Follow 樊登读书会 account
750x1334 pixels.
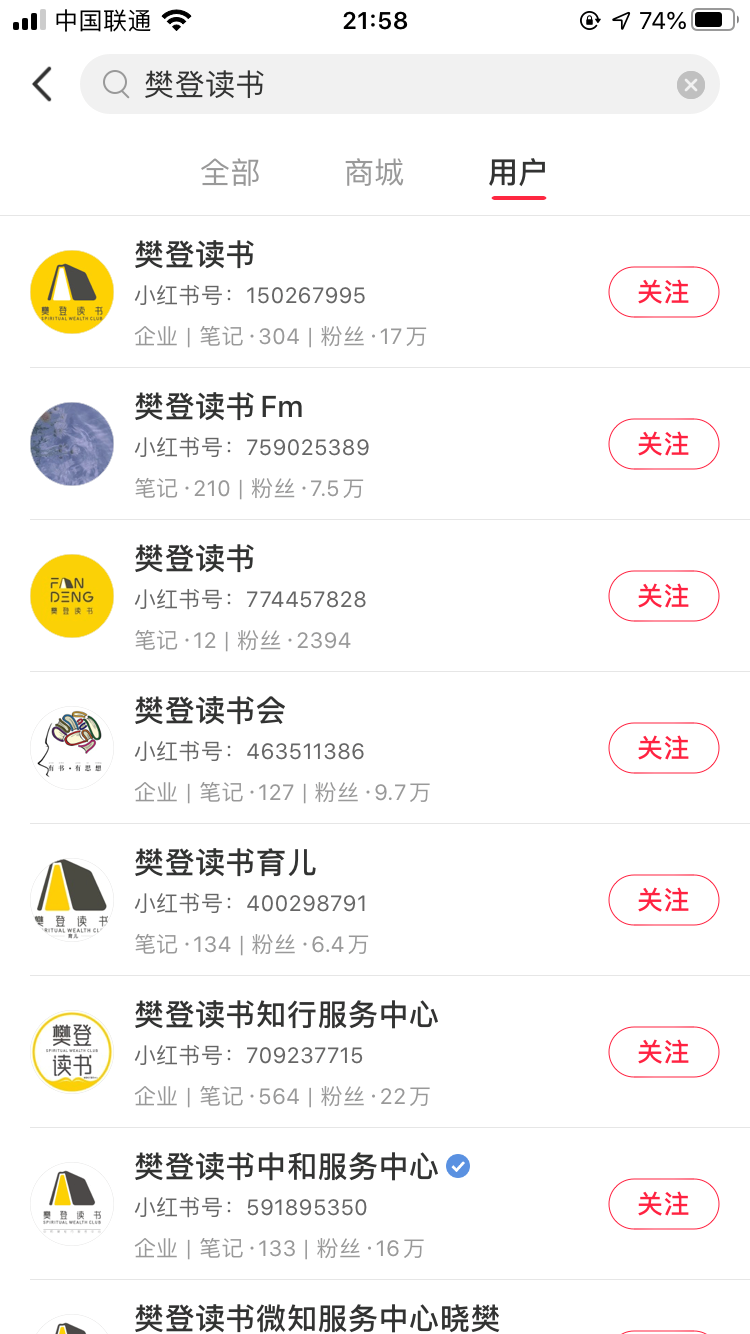[x=664, y=748]
